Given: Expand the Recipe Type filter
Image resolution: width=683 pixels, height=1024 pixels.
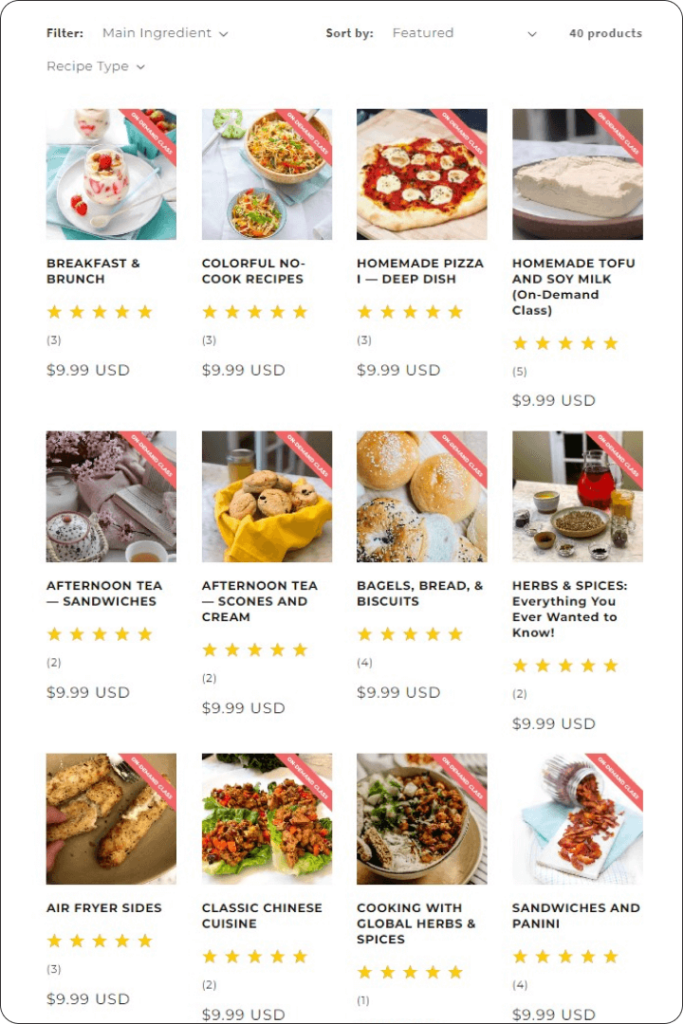Looking at the screenshot, I should pyautogui.click(x=95, y=66).
